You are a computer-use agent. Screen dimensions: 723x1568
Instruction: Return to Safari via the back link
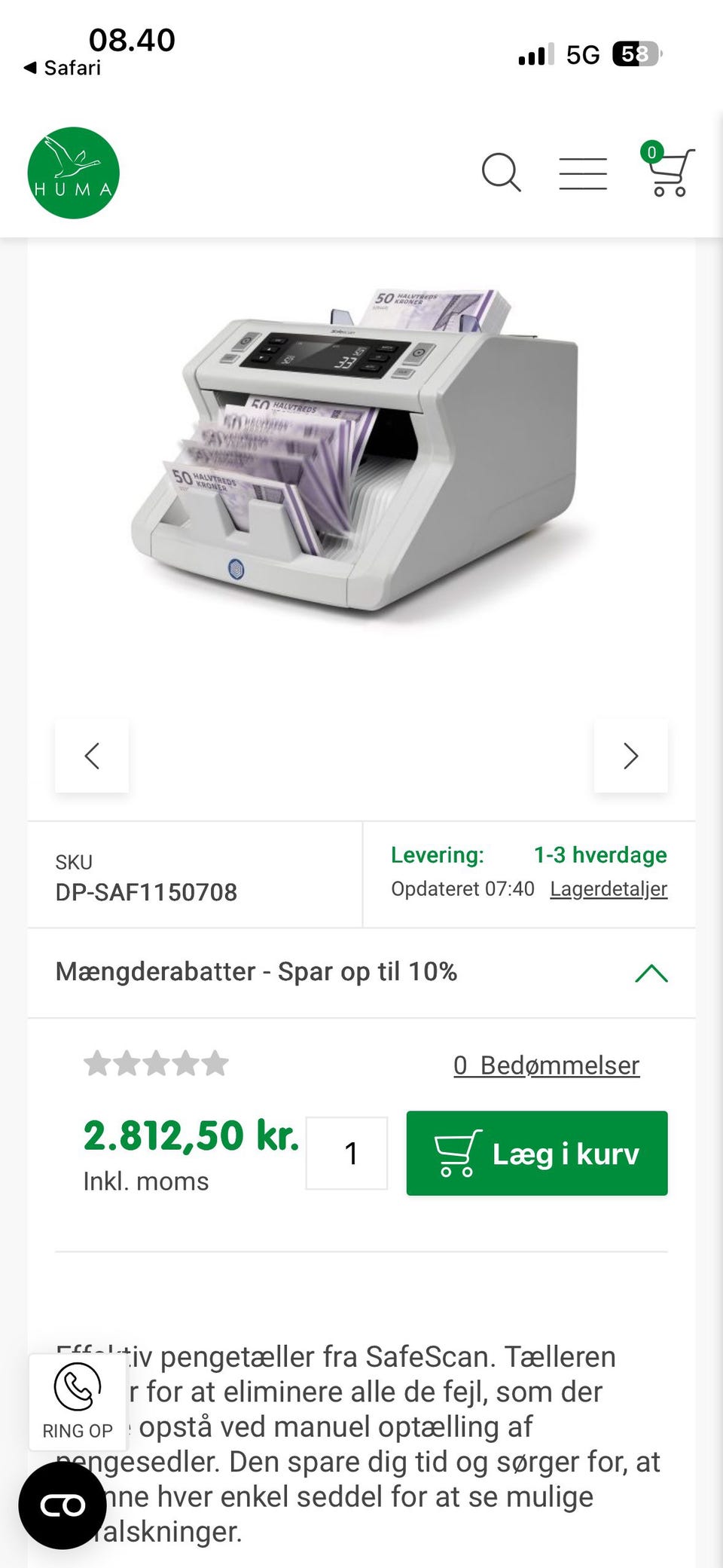(63, 68)
